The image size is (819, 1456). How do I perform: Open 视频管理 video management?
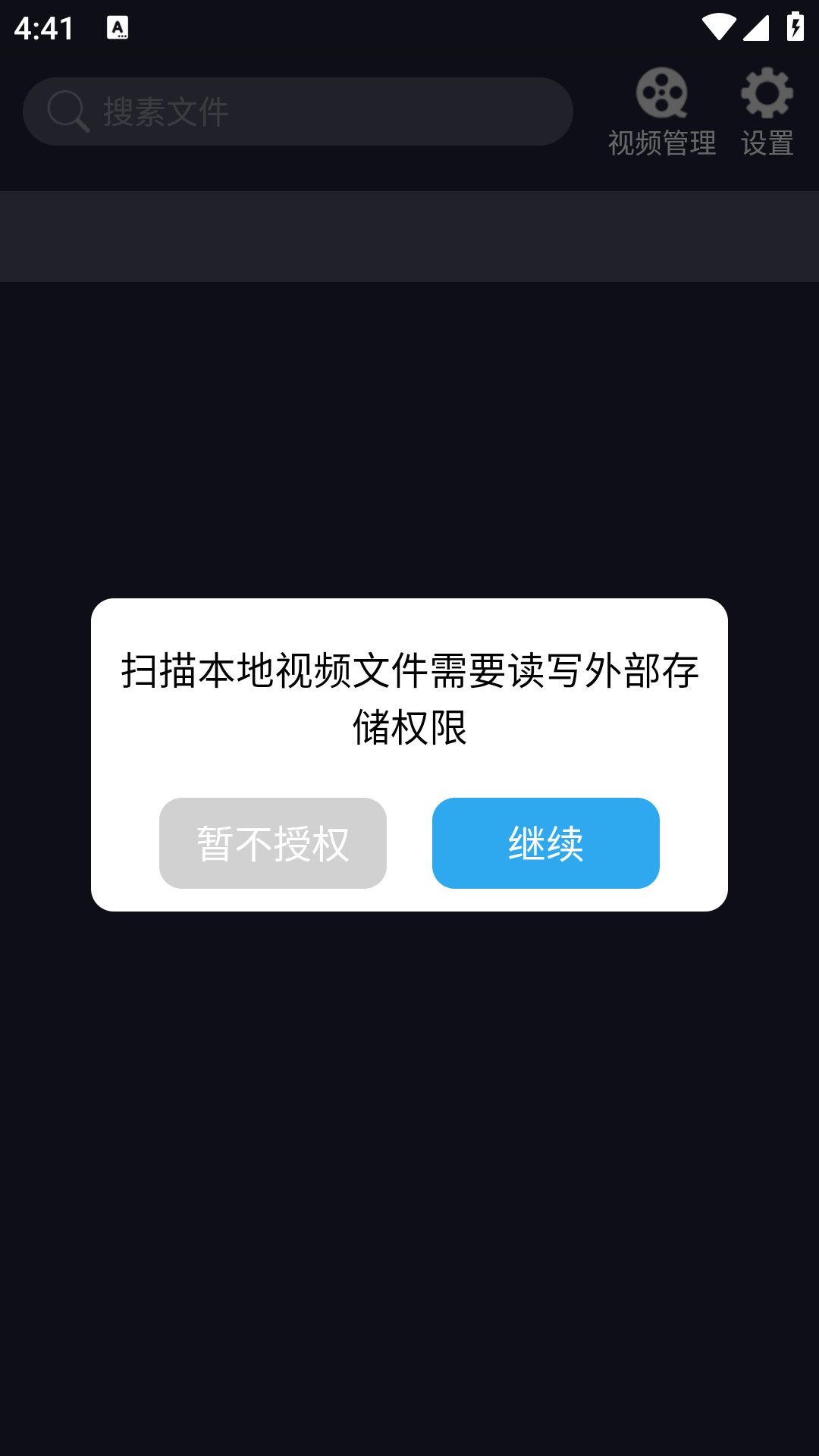pos(662,112)
